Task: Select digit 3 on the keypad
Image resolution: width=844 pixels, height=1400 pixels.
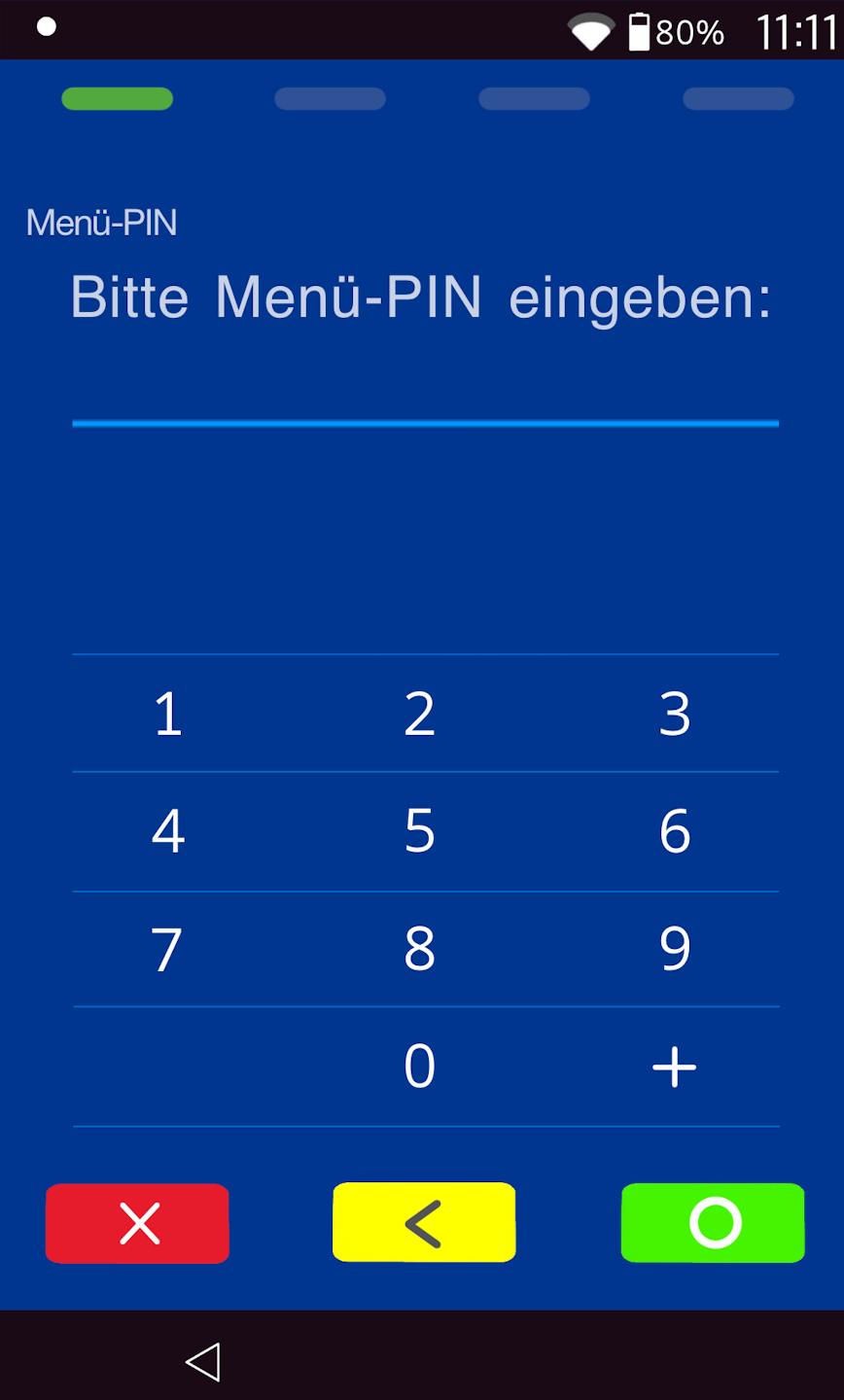Action: click(x=675, y=715)
